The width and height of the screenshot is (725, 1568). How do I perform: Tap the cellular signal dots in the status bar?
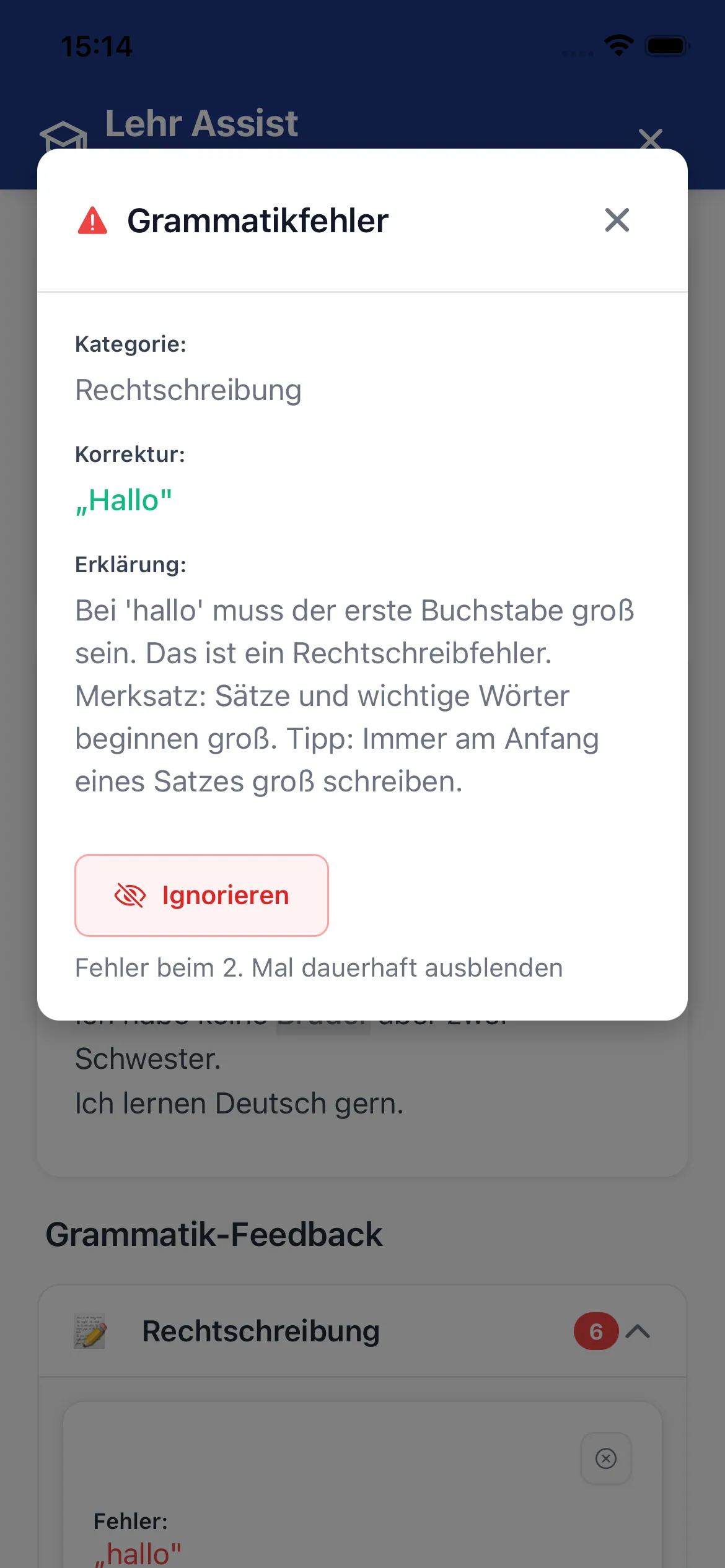[578, 53]
